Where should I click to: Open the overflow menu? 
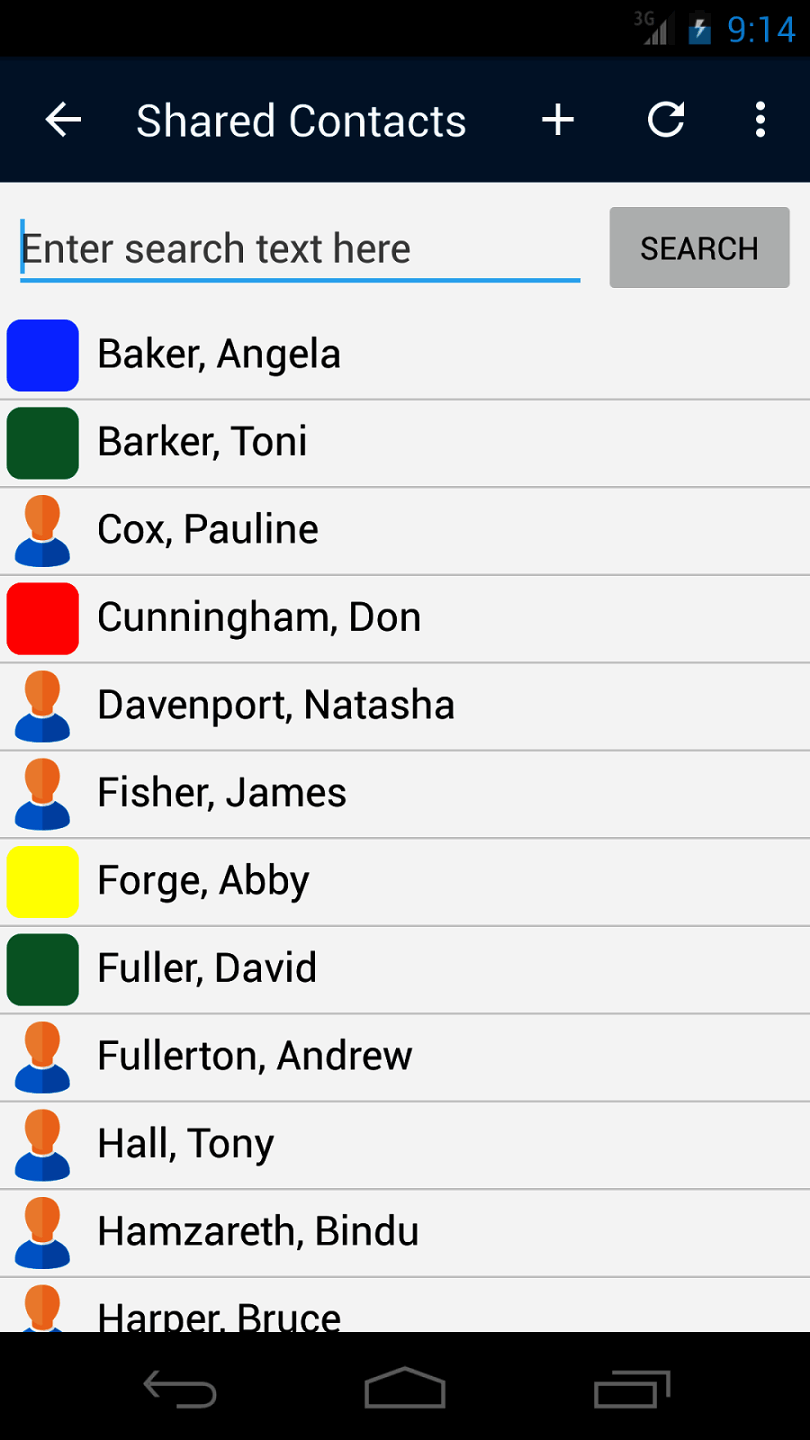760,121
